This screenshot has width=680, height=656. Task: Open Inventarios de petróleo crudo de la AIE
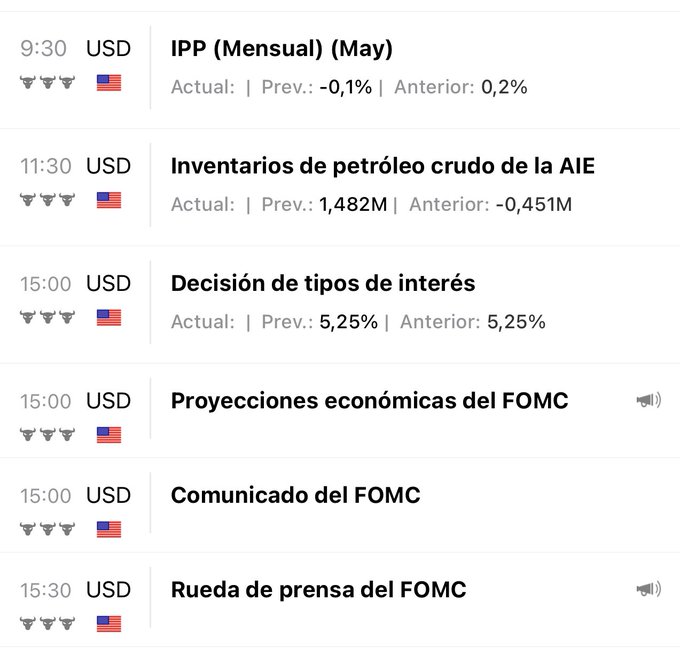click(340, 187)
